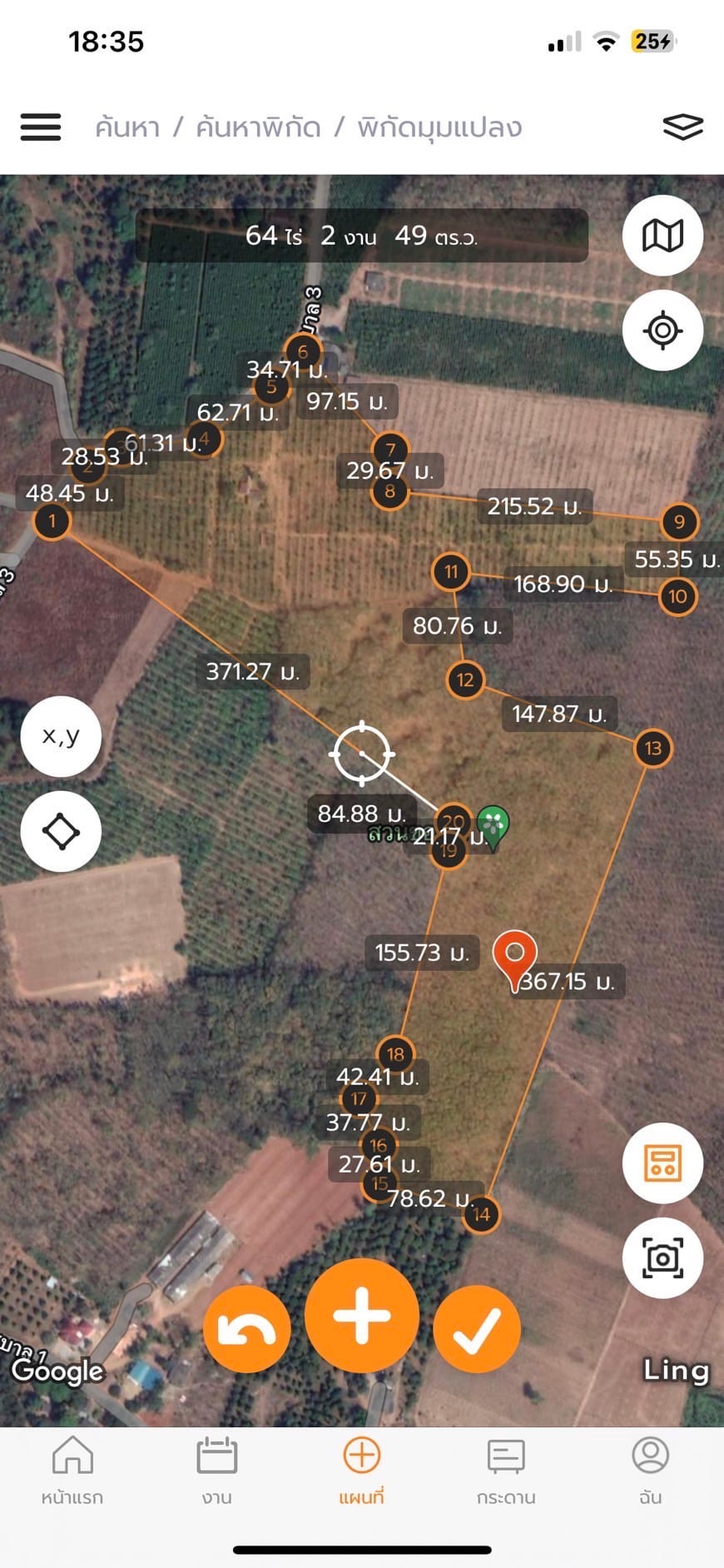Undo the last plotted point
This screenshot has width=724, height=1568.
pos(247,1329)
